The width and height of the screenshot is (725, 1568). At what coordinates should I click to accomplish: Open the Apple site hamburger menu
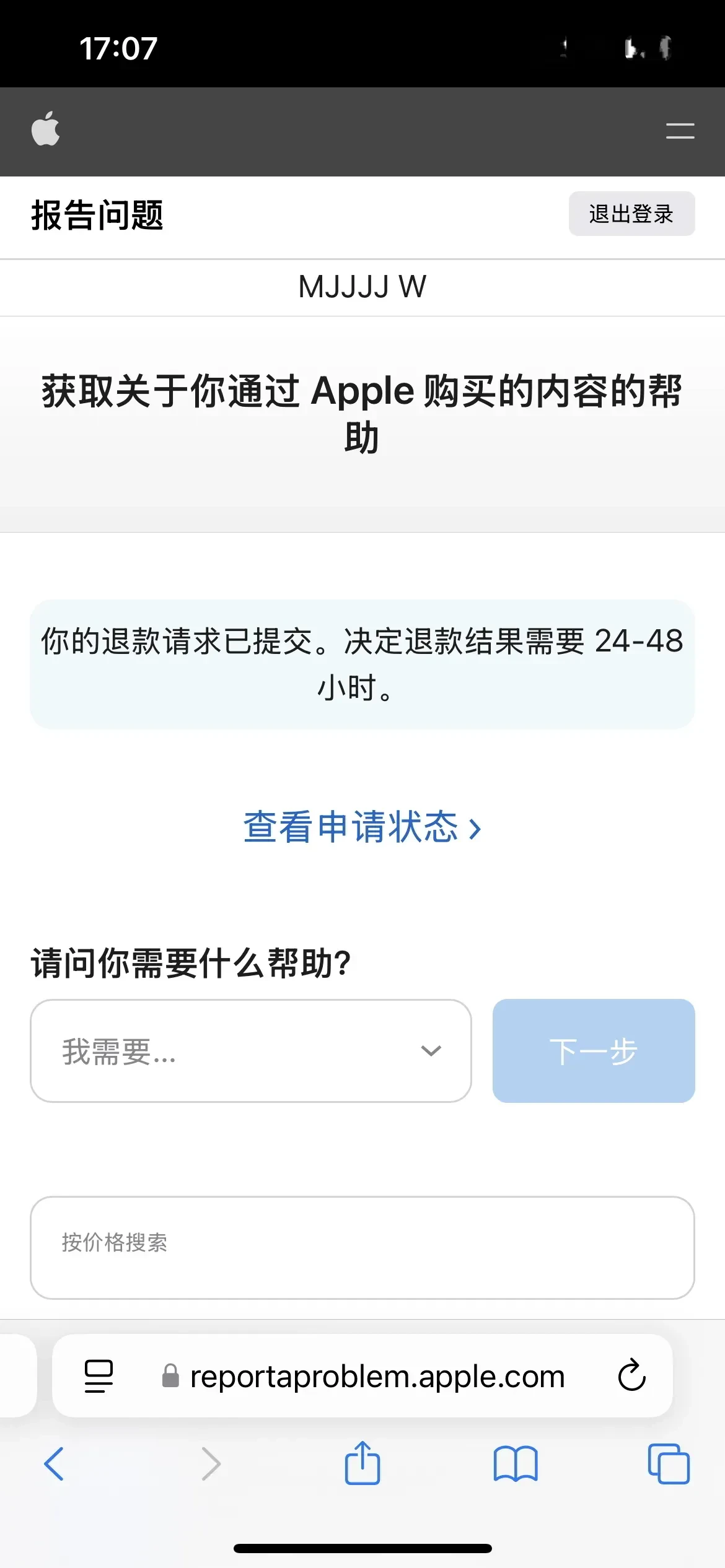[679, 130]
